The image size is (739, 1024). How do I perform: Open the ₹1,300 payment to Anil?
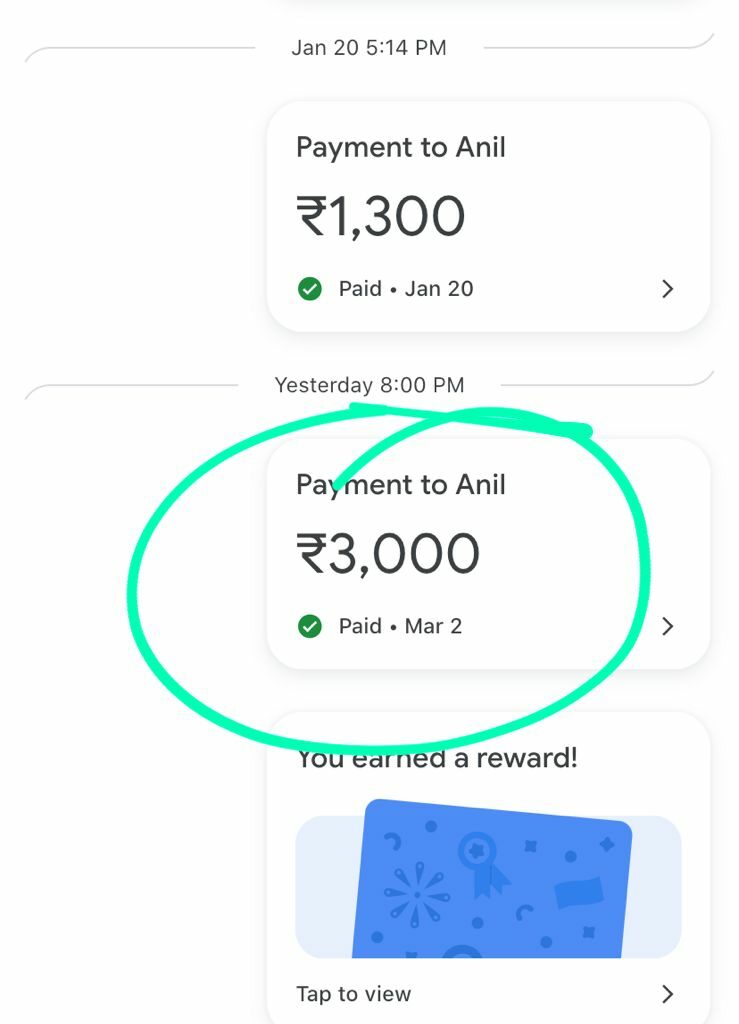[487, 217]
